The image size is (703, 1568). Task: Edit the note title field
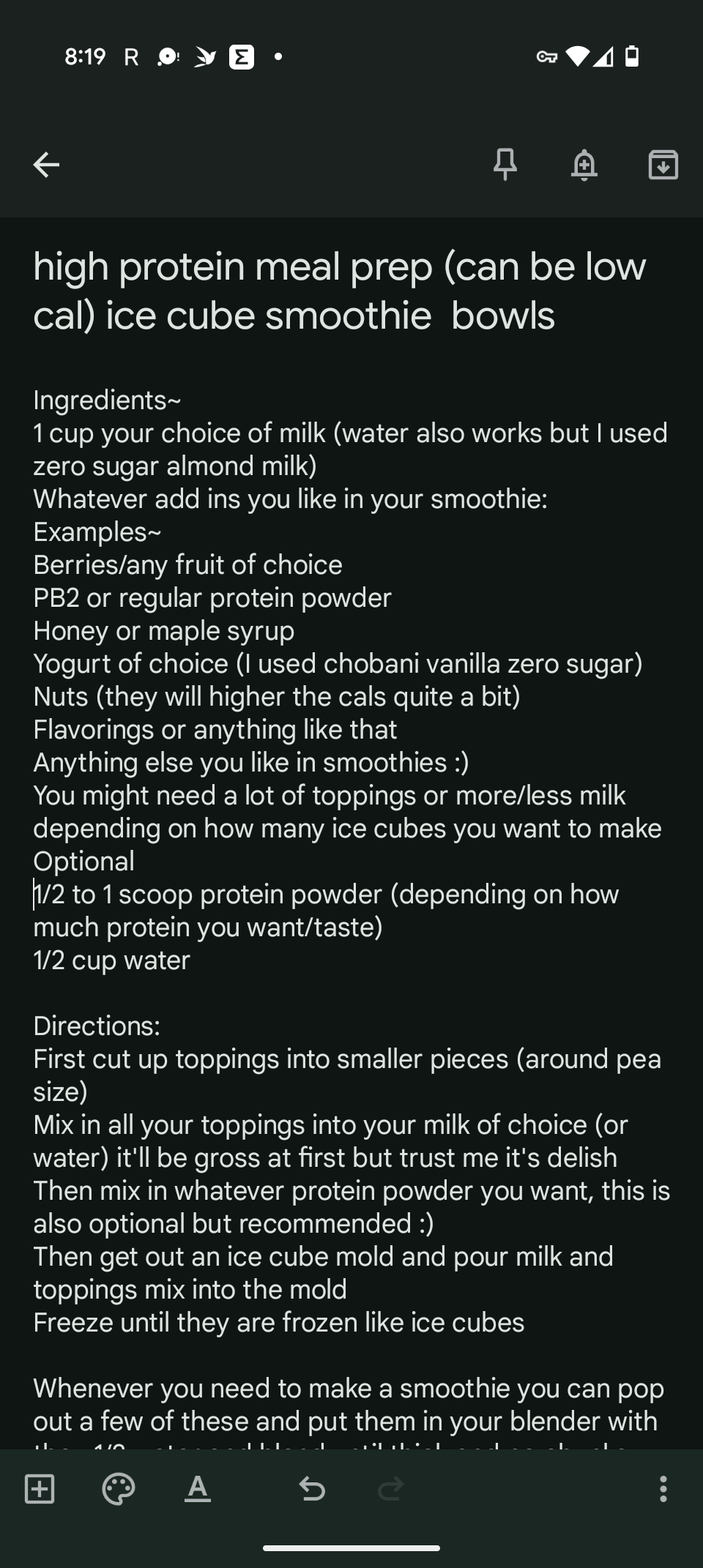[339, 291]
